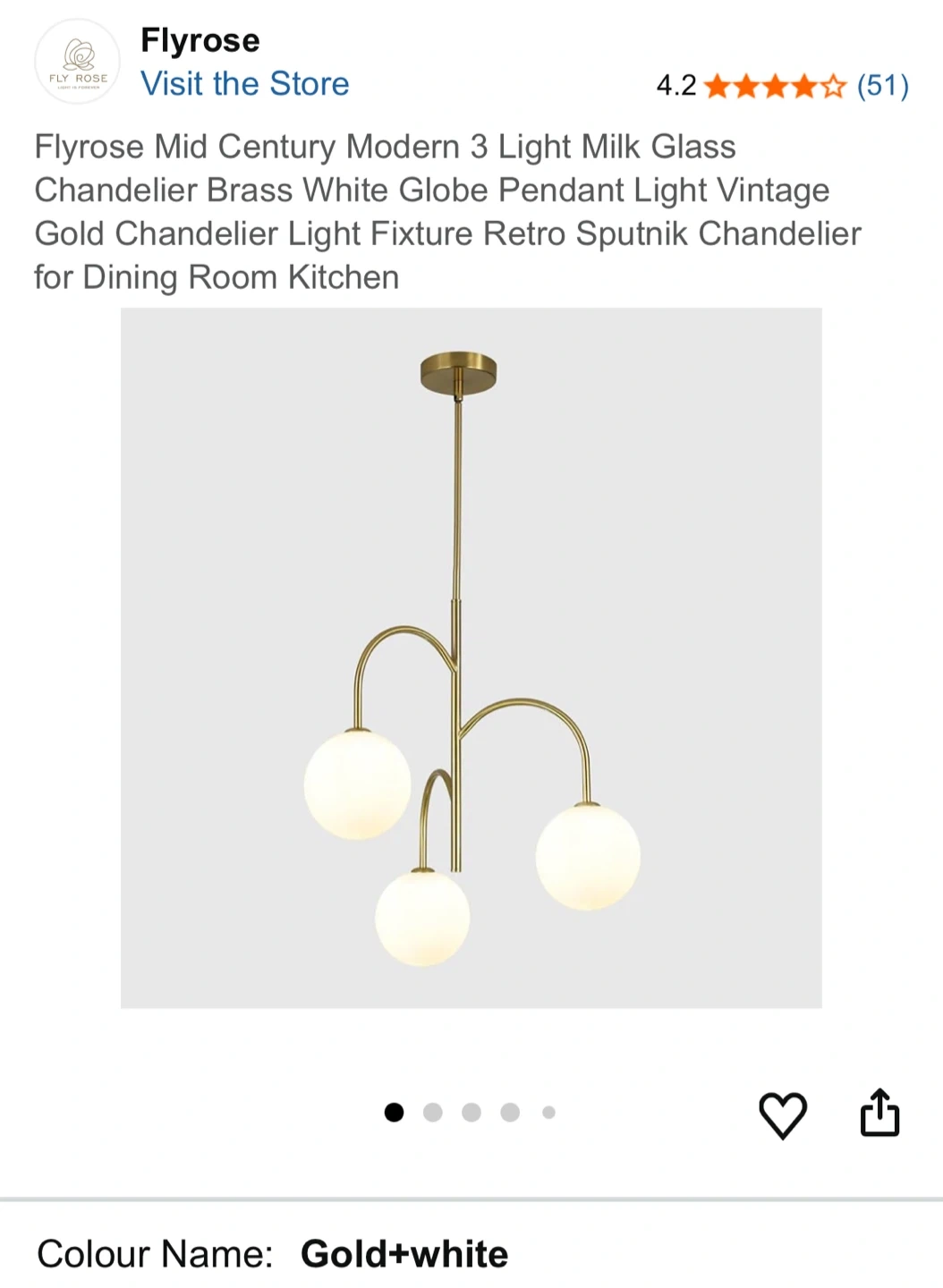943x1288 pixels.
Task: Open the chandelier product image
Action: pyautogui.click(x=471, y=657)
